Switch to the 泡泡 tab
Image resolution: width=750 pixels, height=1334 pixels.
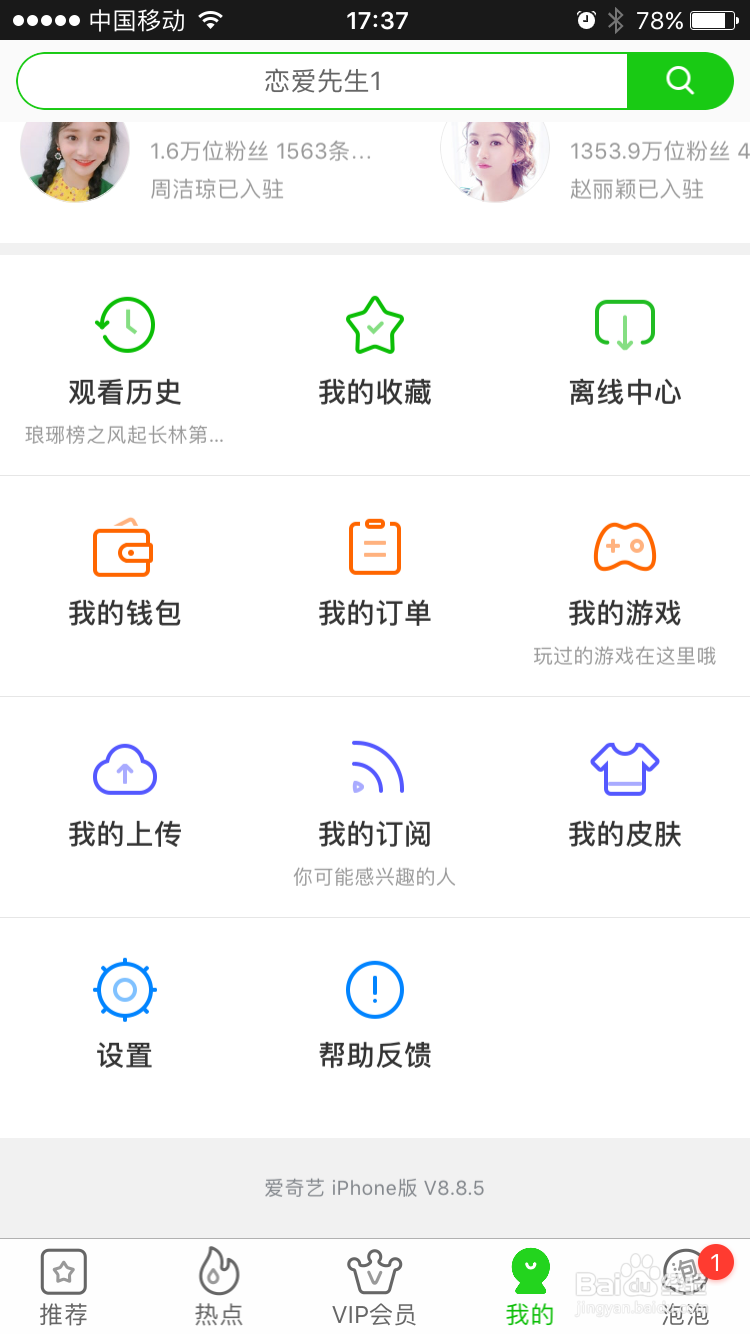point(686,1287)
